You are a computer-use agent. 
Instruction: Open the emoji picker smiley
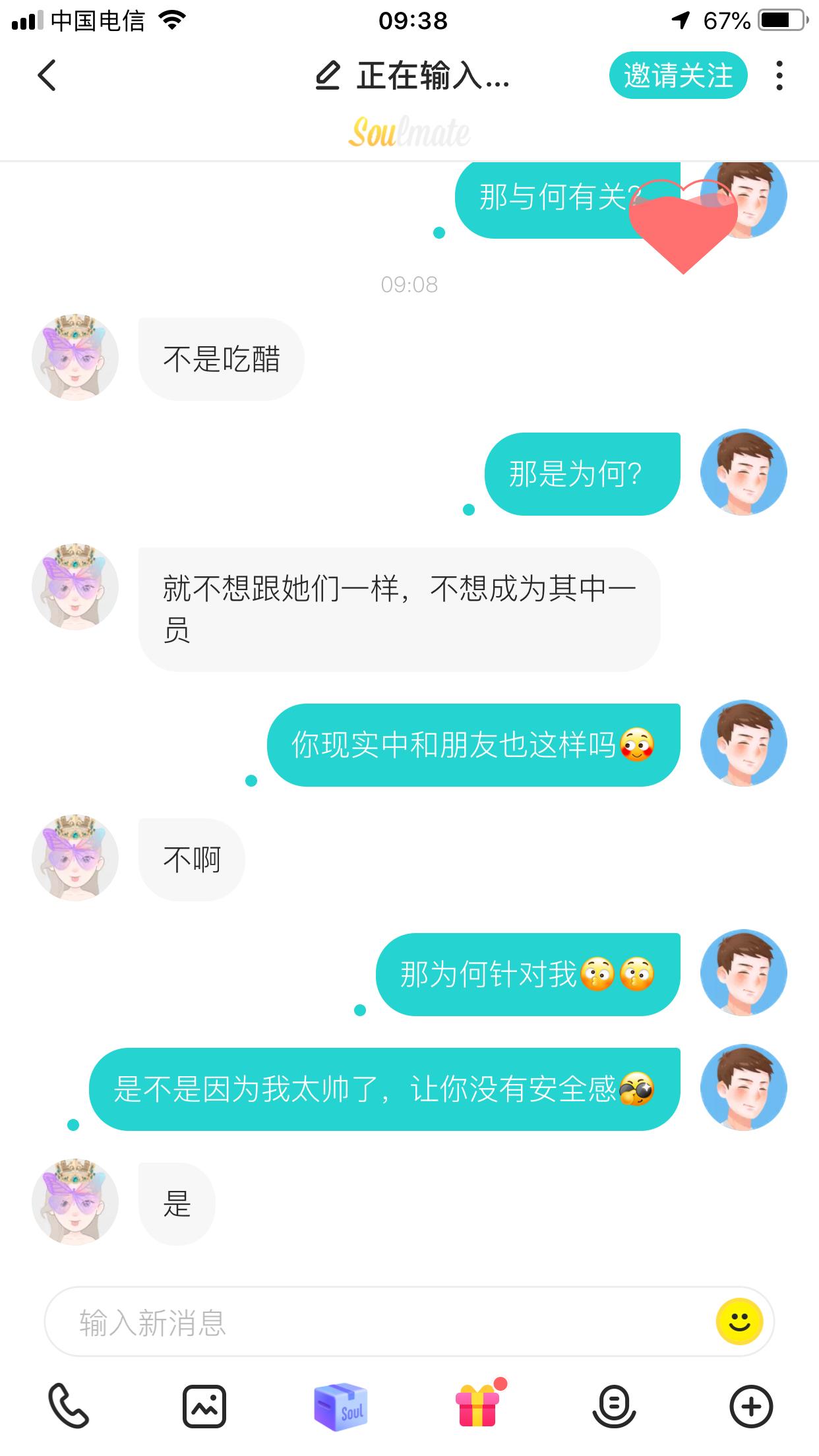click(x=739, y=1321)
